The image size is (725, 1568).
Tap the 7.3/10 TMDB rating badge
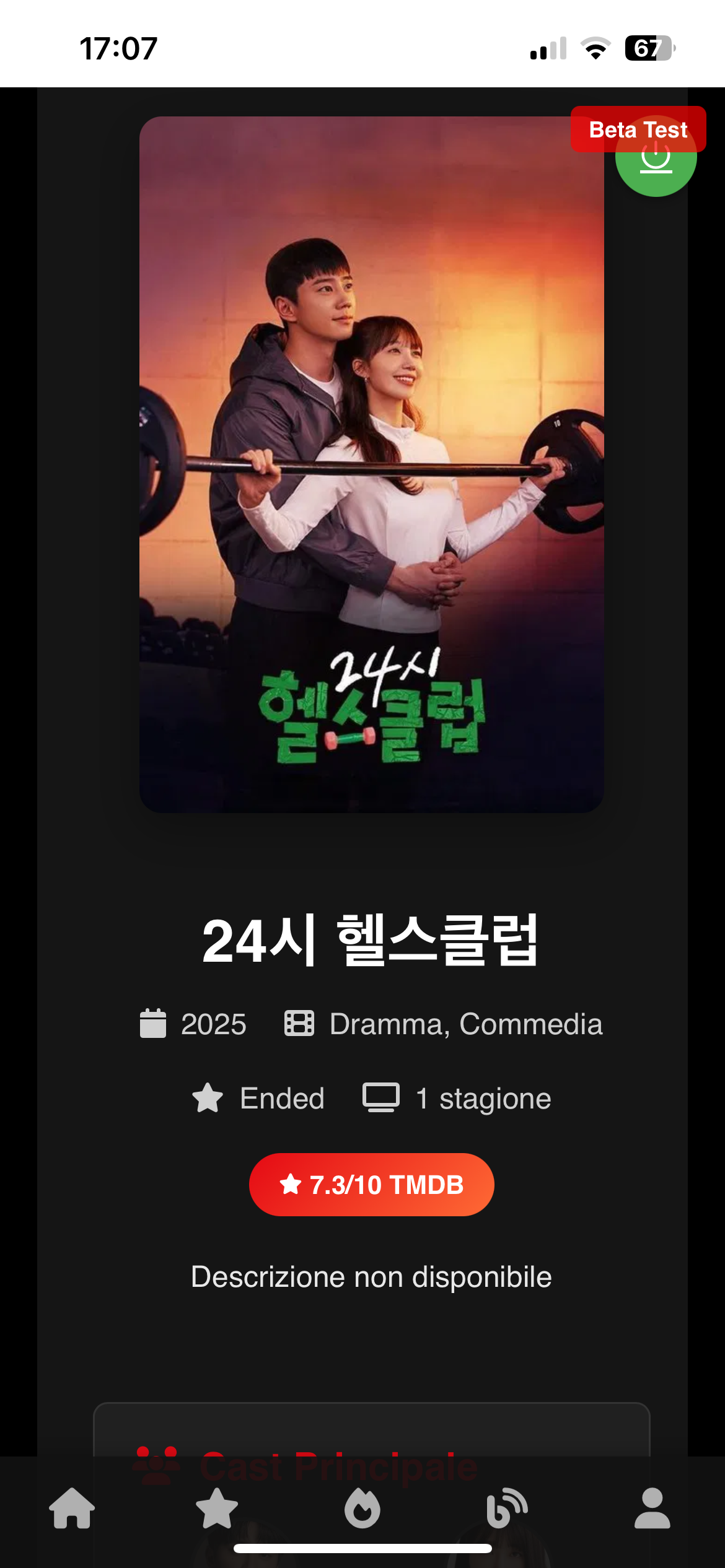(371, 1185)
